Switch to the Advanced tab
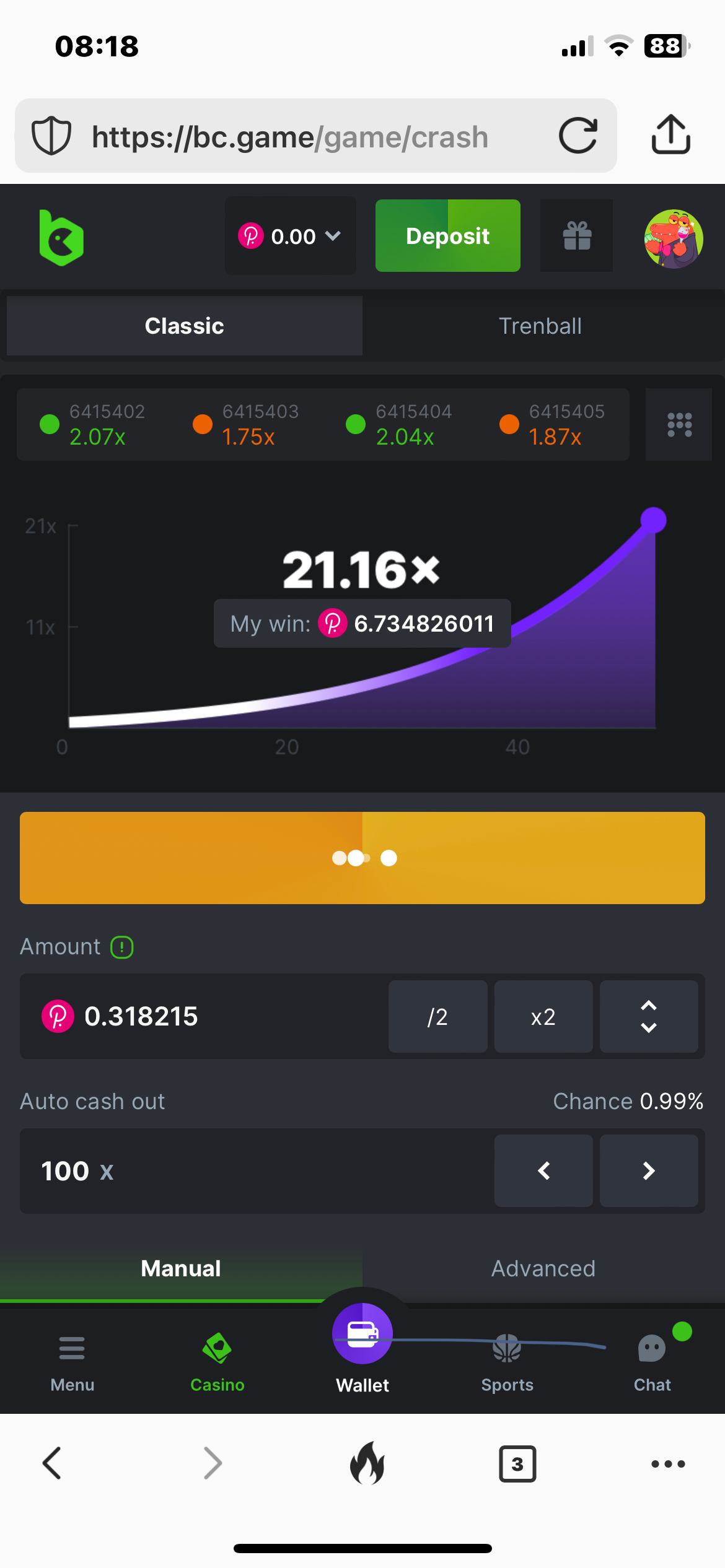 click(543, 1269)
